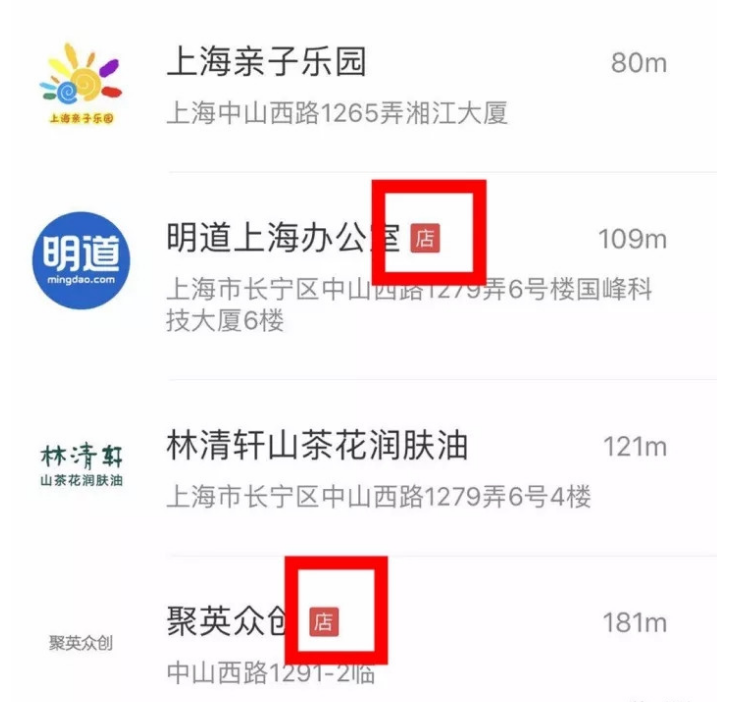
Task: Select 上海亲子乐园 location
Action: pos(267,64)
